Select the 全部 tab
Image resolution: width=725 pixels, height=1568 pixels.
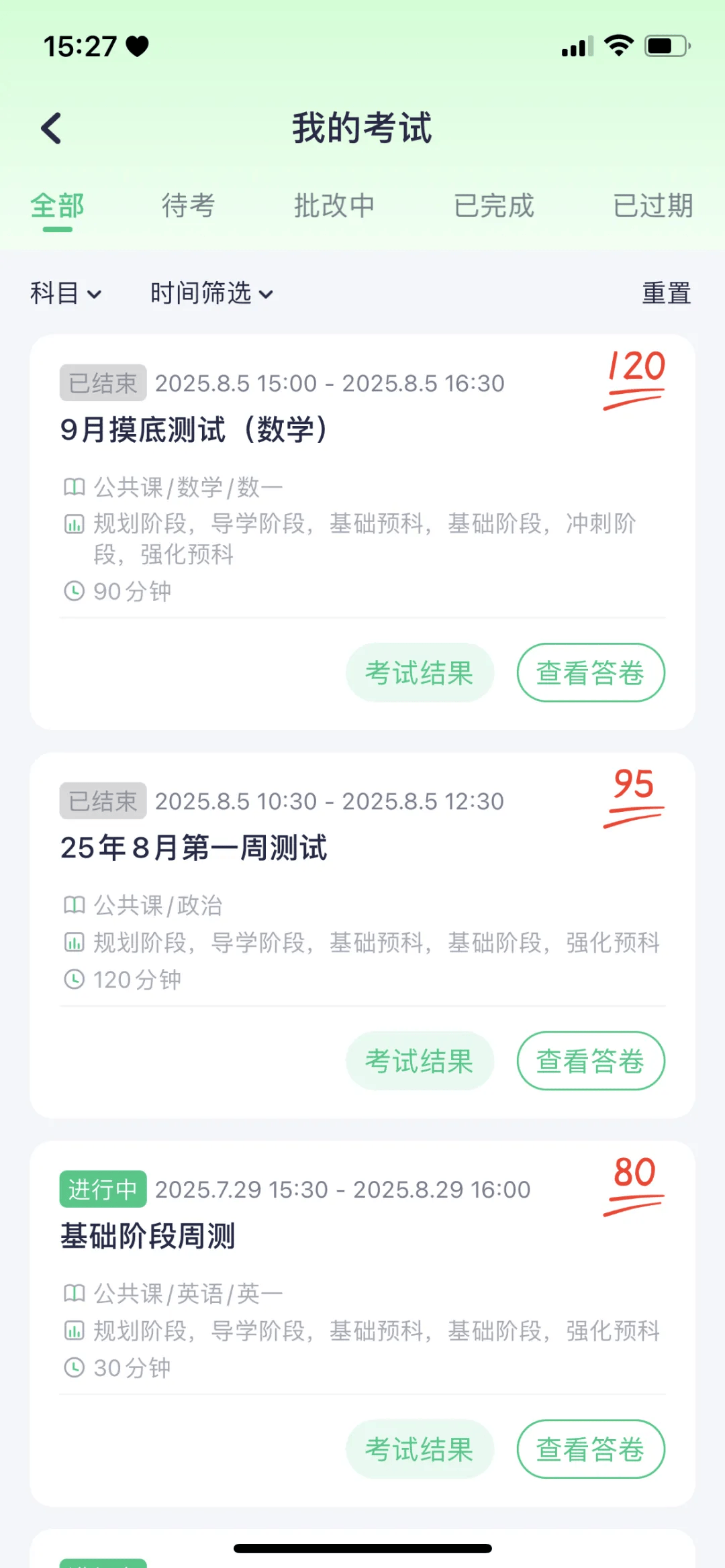coord(58,205)
